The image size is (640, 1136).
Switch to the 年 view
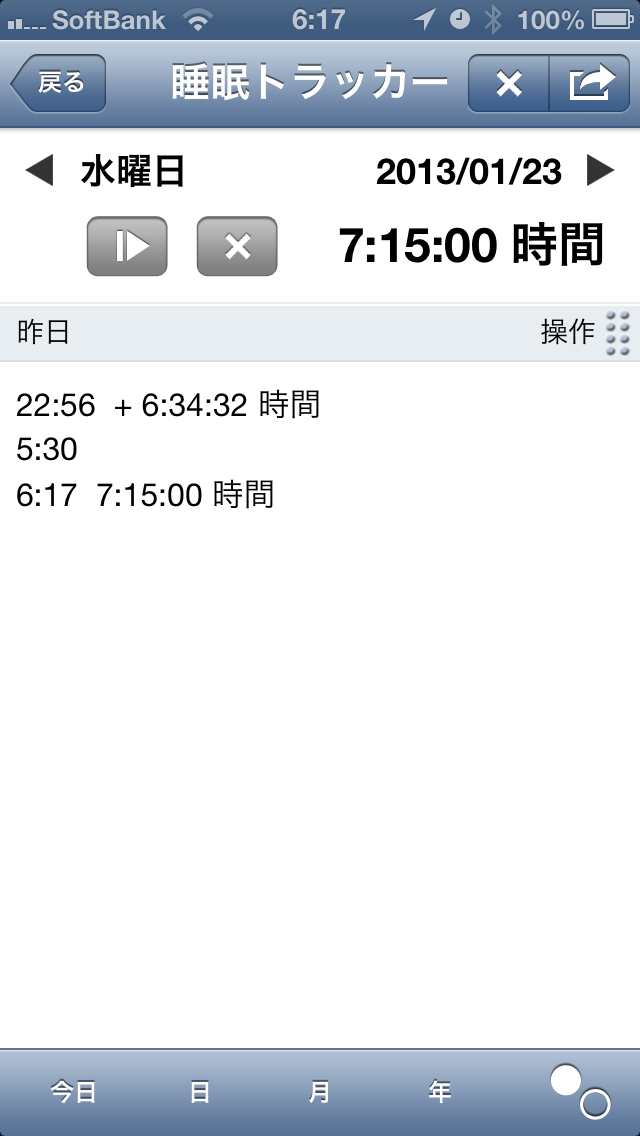coord(440,1092)
